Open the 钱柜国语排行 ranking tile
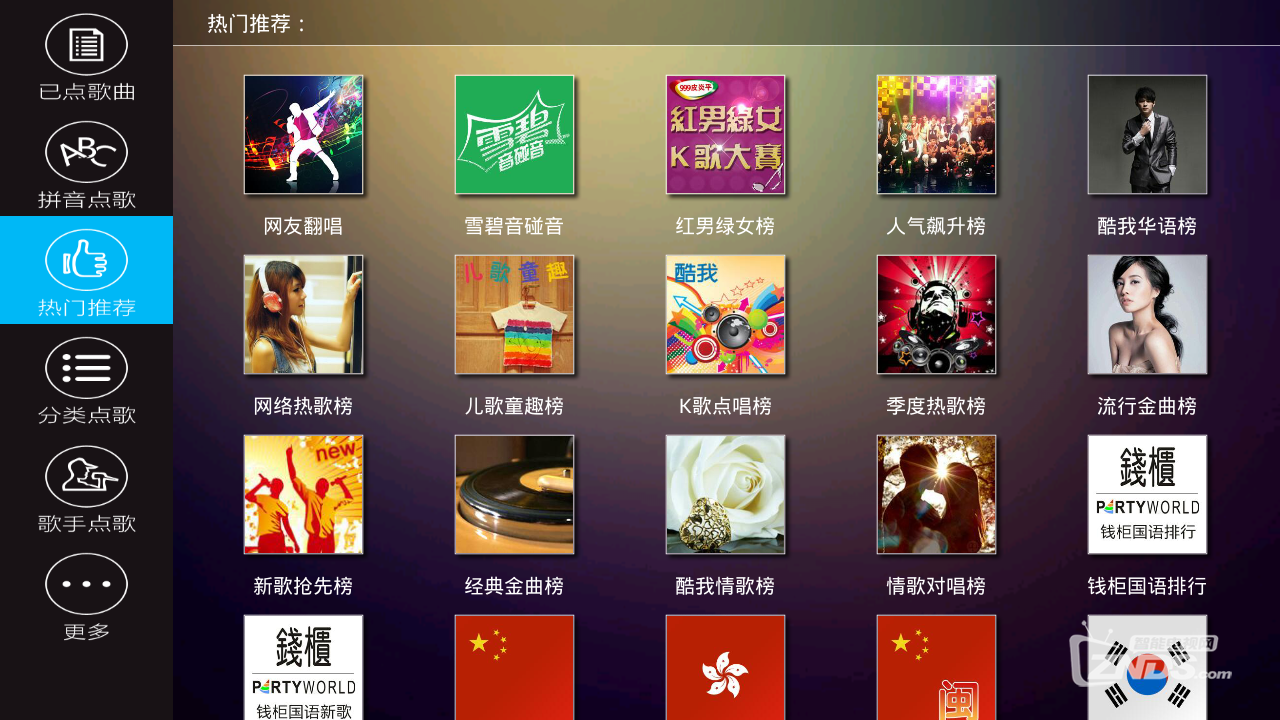 point(1147,495)
